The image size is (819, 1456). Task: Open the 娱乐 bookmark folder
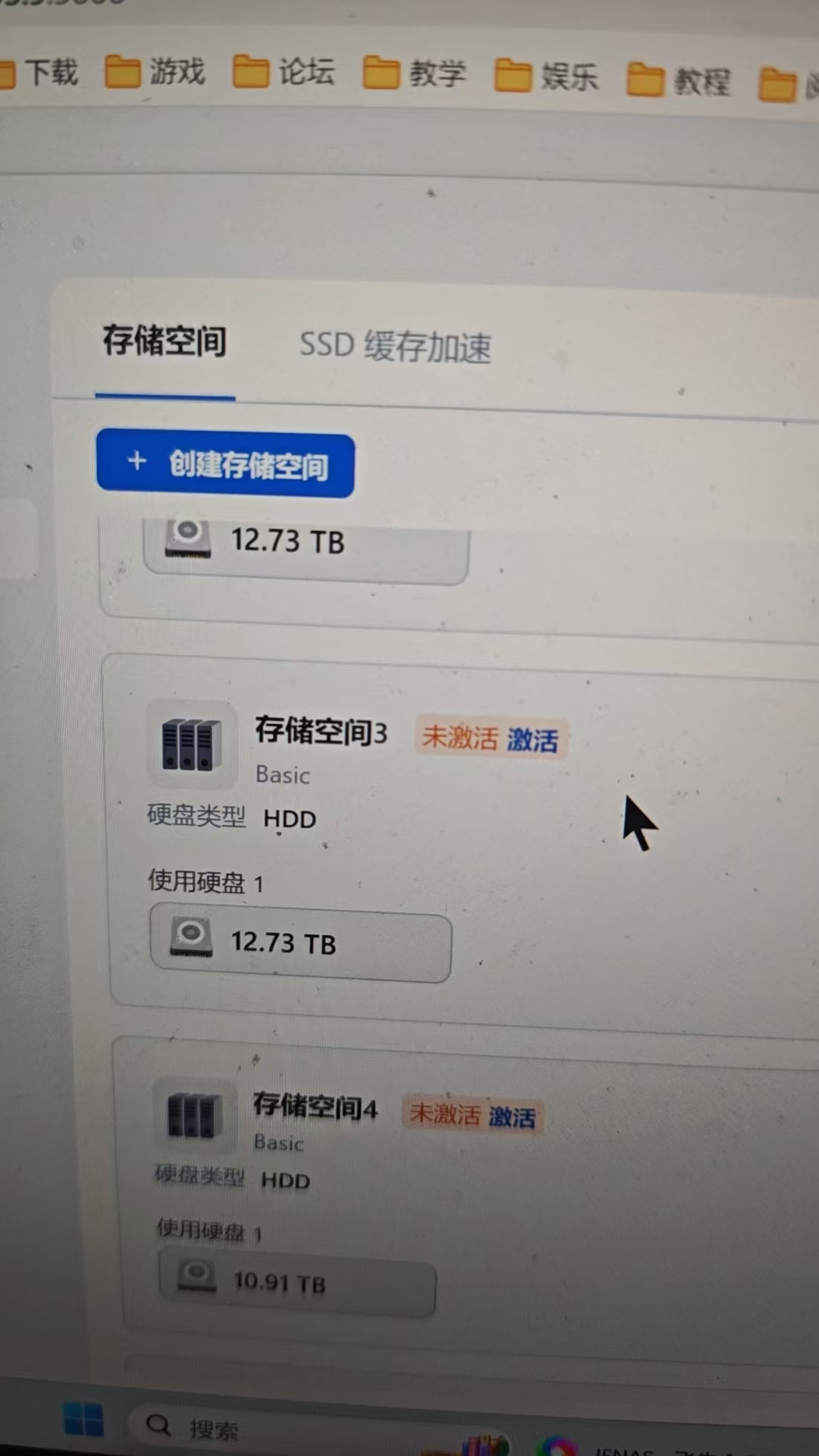[547, 77]
